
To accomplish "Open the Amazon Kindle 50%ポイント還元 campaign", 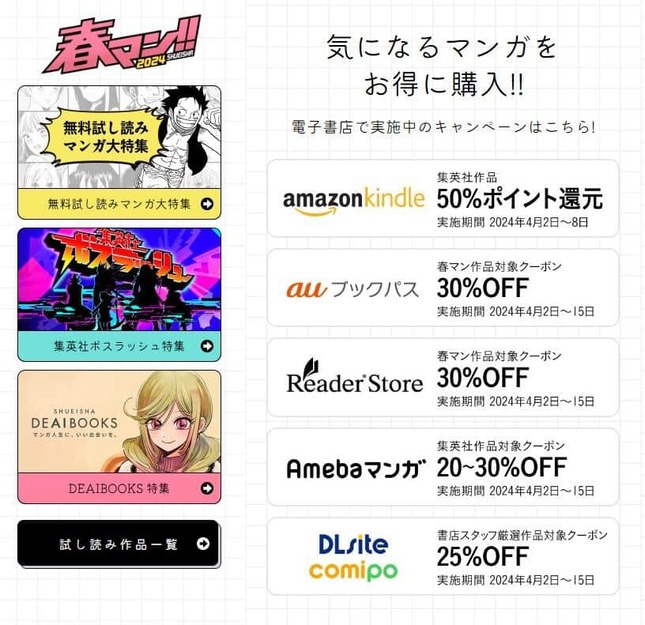I will click(x=442, y=198).
